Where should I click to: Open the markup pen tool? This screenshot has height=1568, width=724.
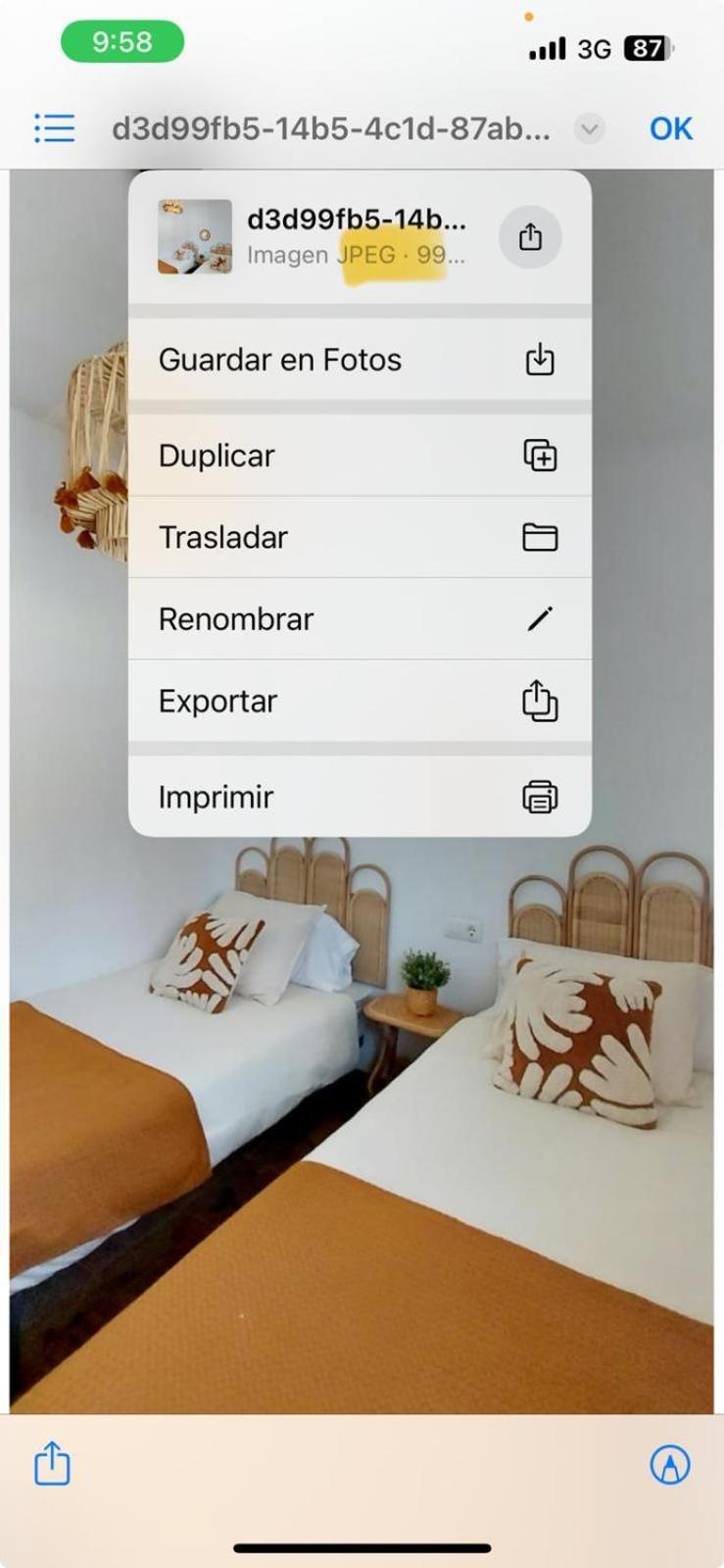click(670, 1465)
